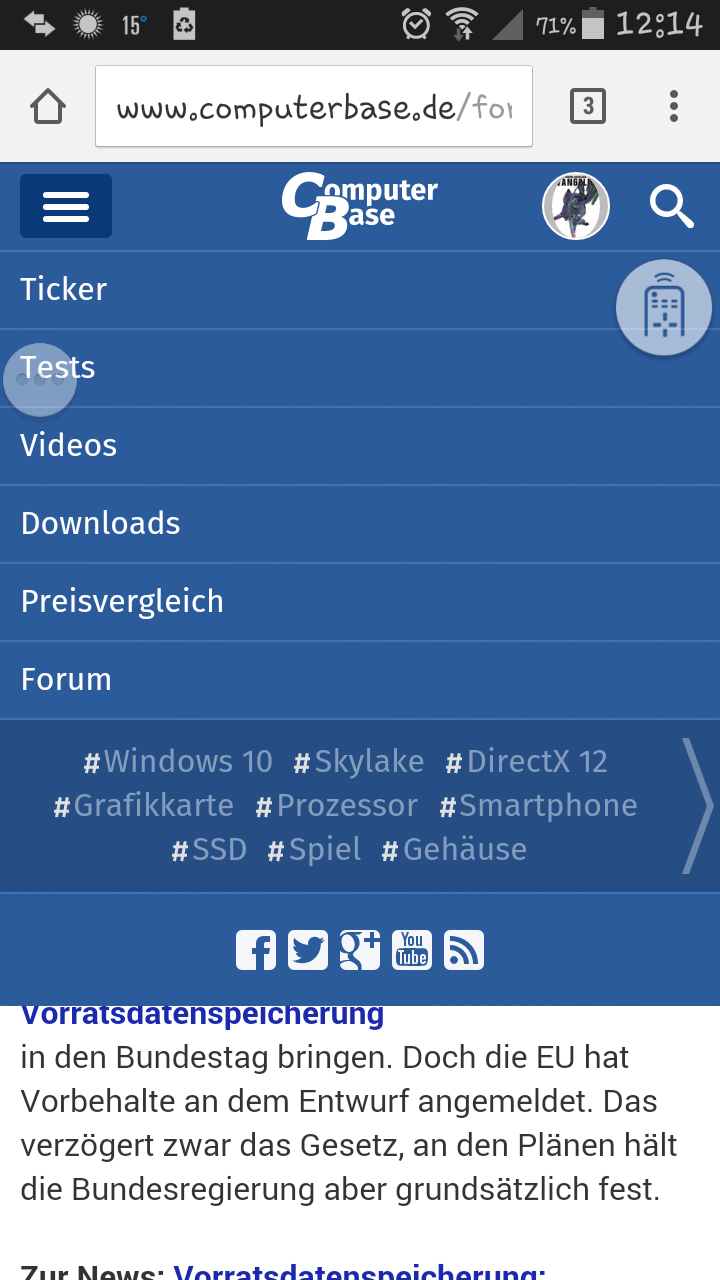
Task: Select the #Skylake tag
Action: click(x=359, y=762)
